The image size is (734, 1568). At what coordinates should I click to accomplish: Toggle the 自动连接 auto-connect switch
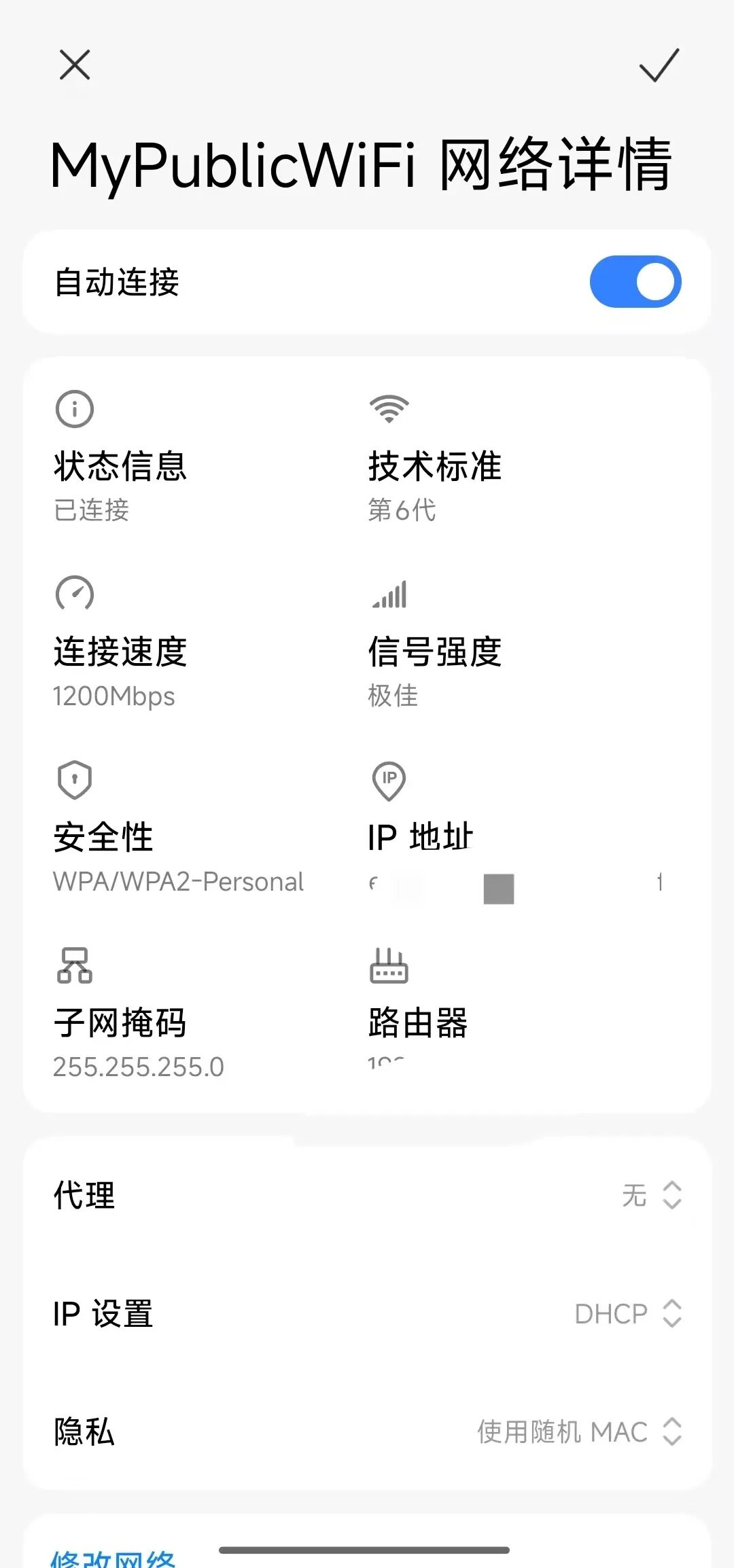pyautogui.click(x=635, y=282)
